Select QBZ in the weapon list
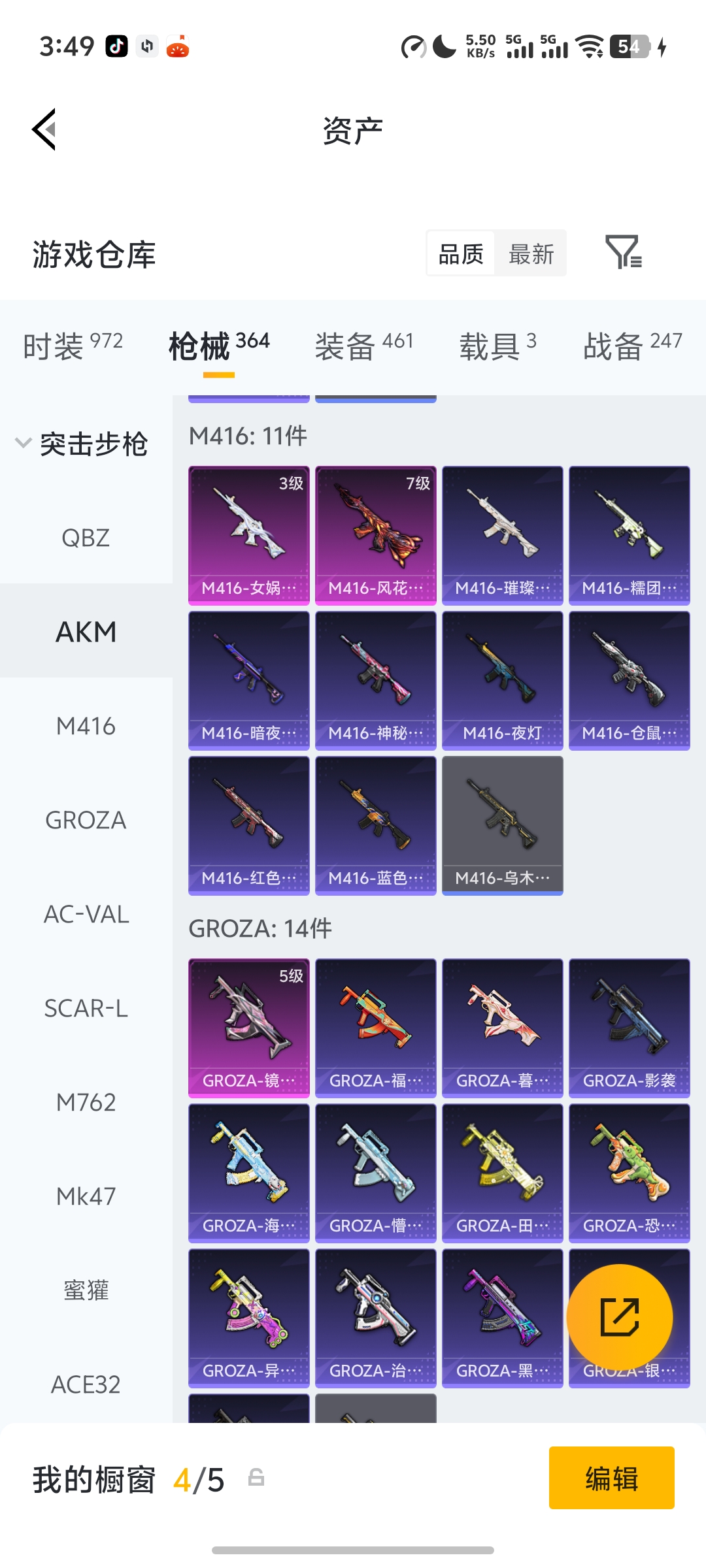The width and height of the screenshot is (706, 1568). [x=86, y=538]
